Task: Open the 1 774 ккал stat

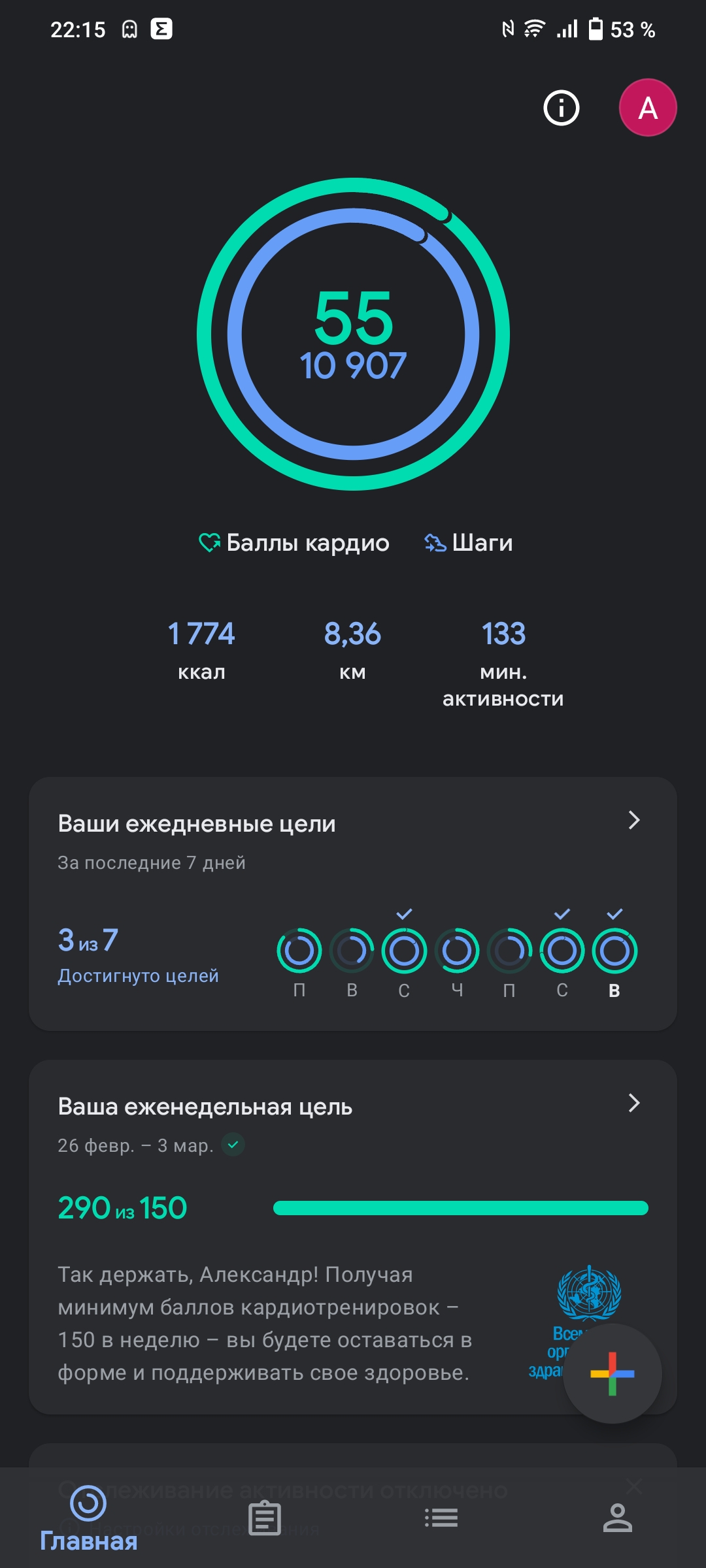Action: [x=201, y=650]
